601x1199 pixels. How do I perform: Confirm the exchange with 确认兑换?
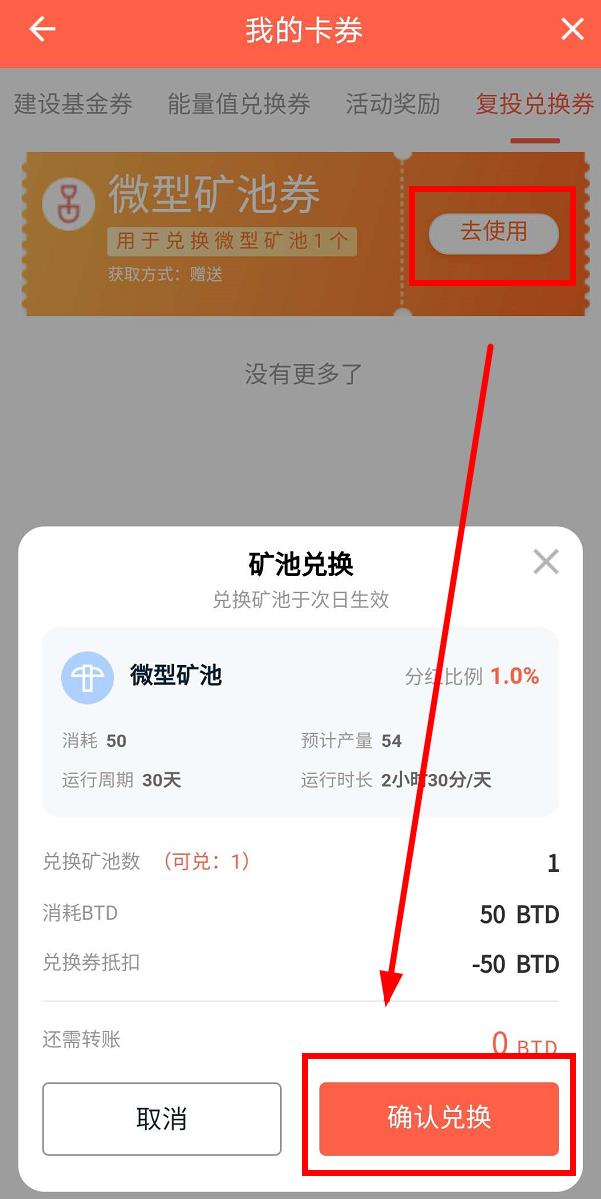[439, 1119]
